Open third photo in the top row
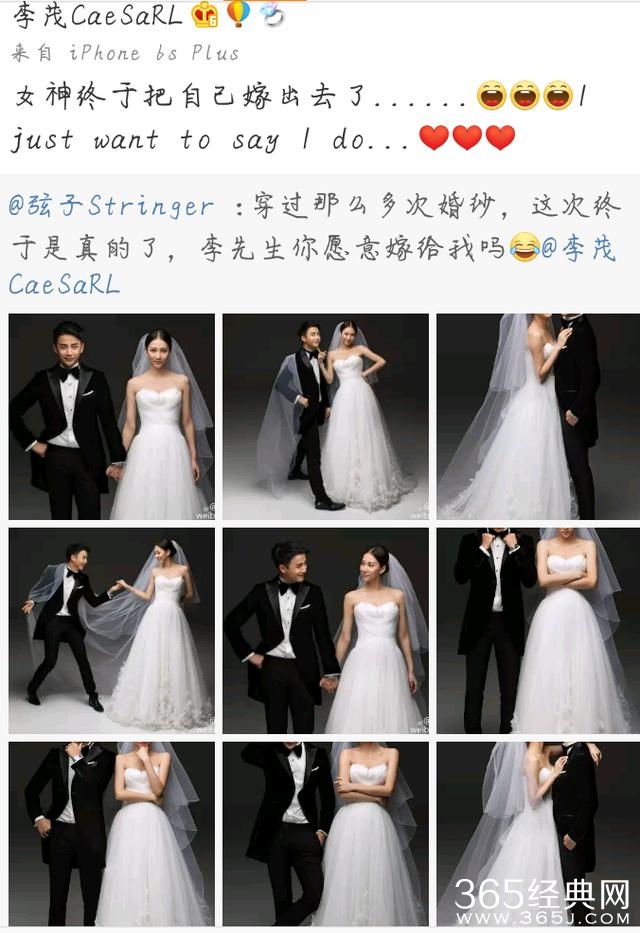The width and height of the screenshot is (640, 933). tap(535, 416)
